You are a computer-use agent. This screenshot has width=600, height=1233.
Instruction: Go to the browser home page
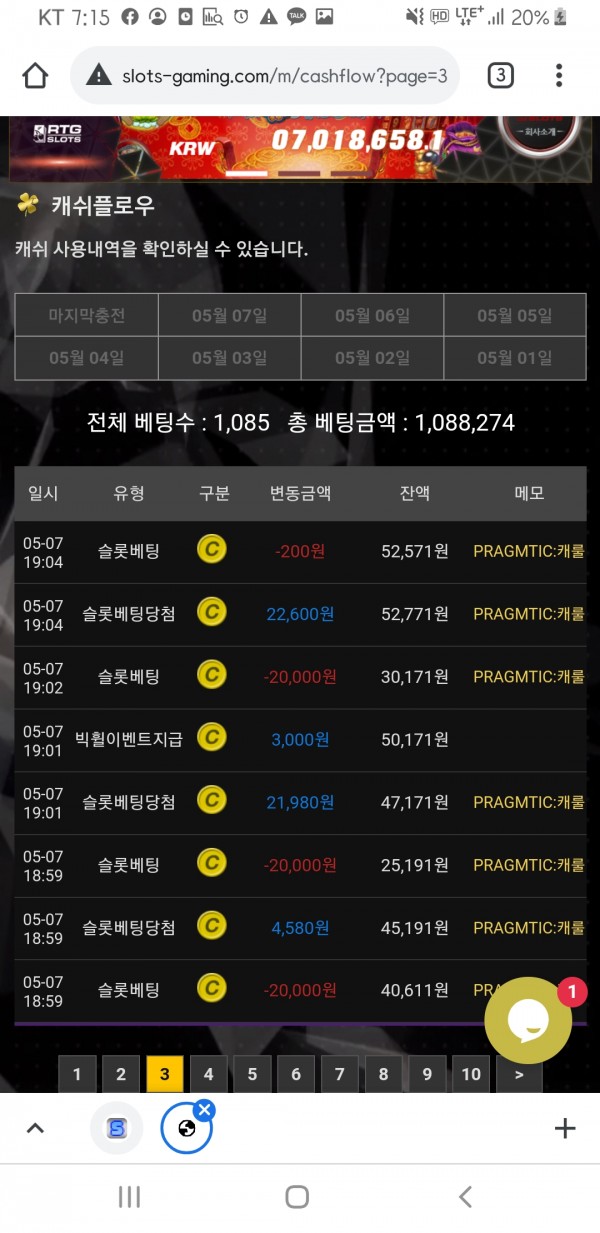pyautogui.click(x=35, y=76)
